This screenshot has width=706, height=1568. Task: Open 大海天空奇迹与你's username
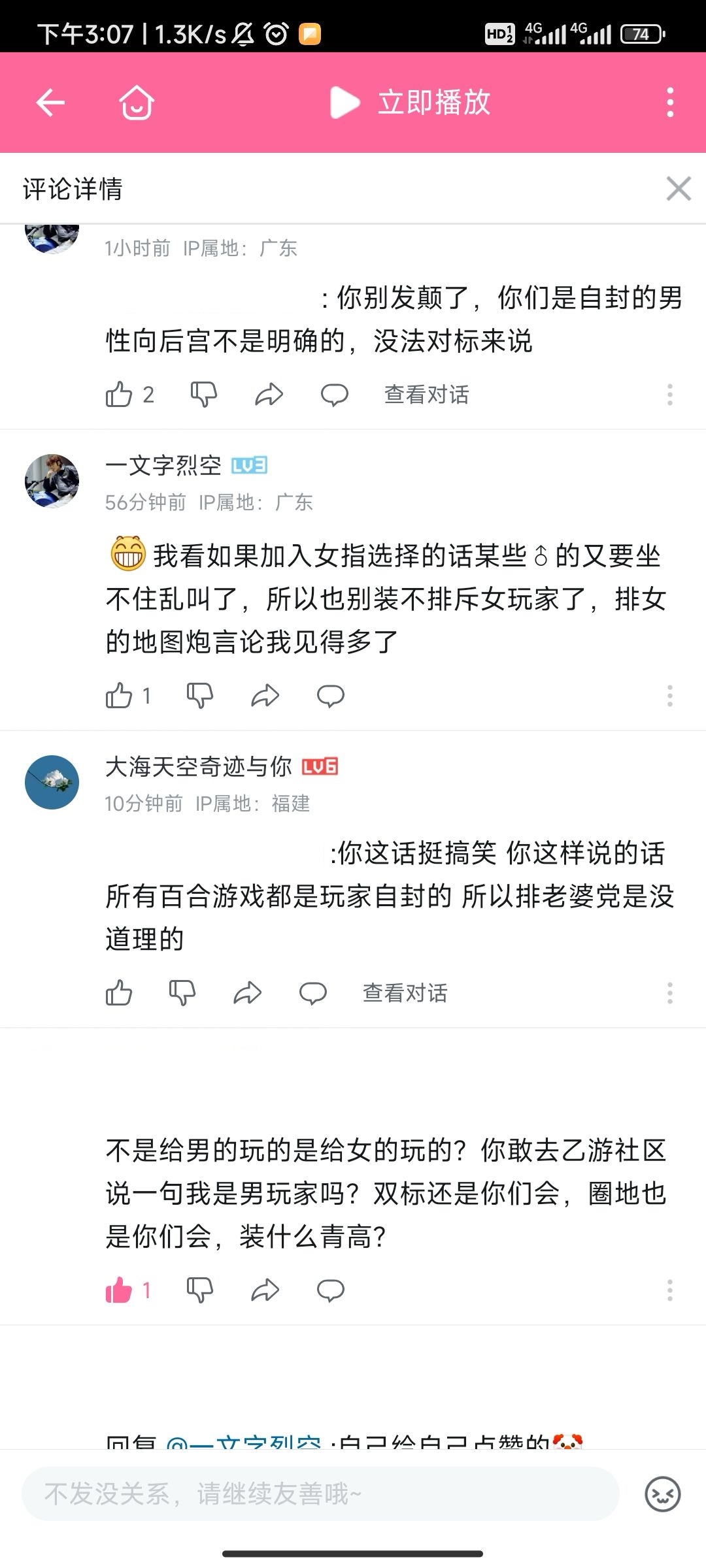tap(198, 766)
